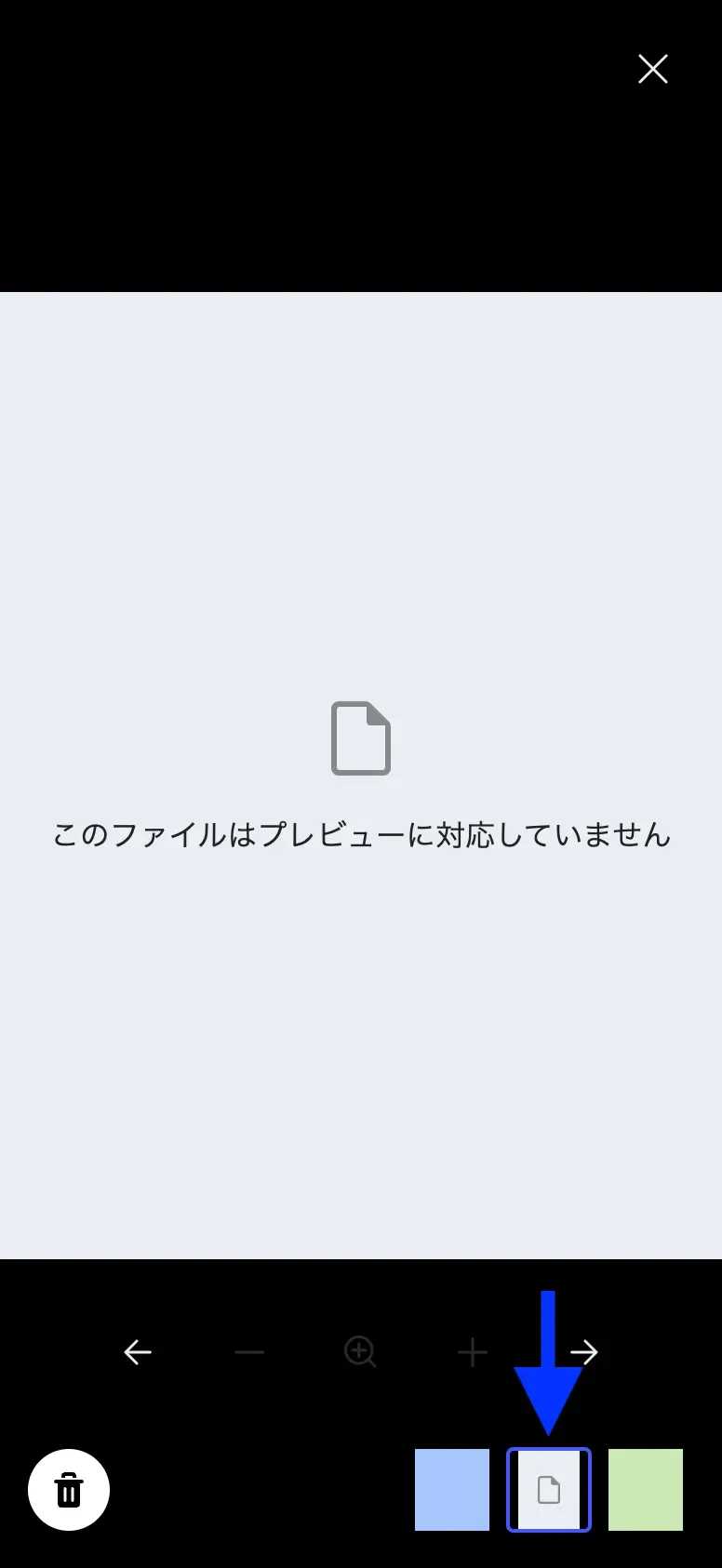
Task: Tap the first thumbnail in the filmstrip
Action: [452, 1489]
